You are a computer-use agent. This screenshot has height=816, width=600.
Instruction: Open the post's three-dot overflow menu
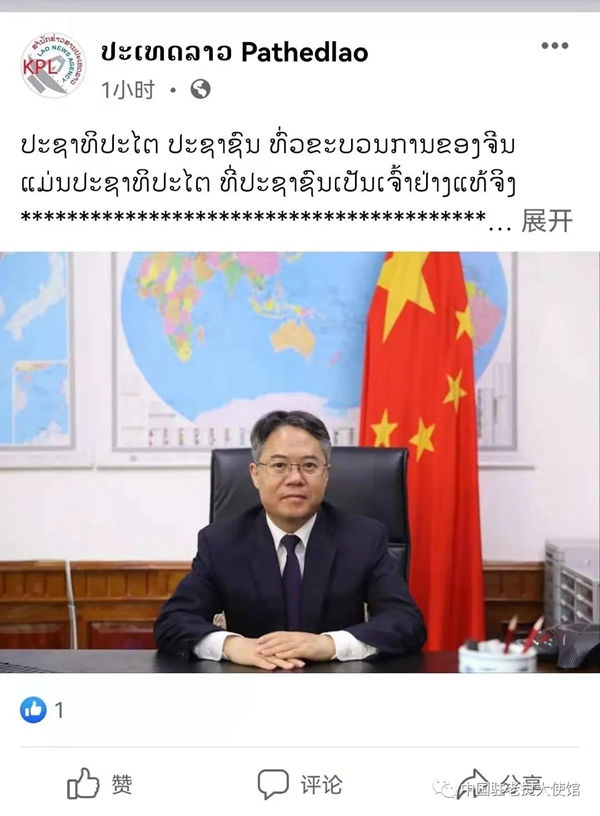pos(554,46)
